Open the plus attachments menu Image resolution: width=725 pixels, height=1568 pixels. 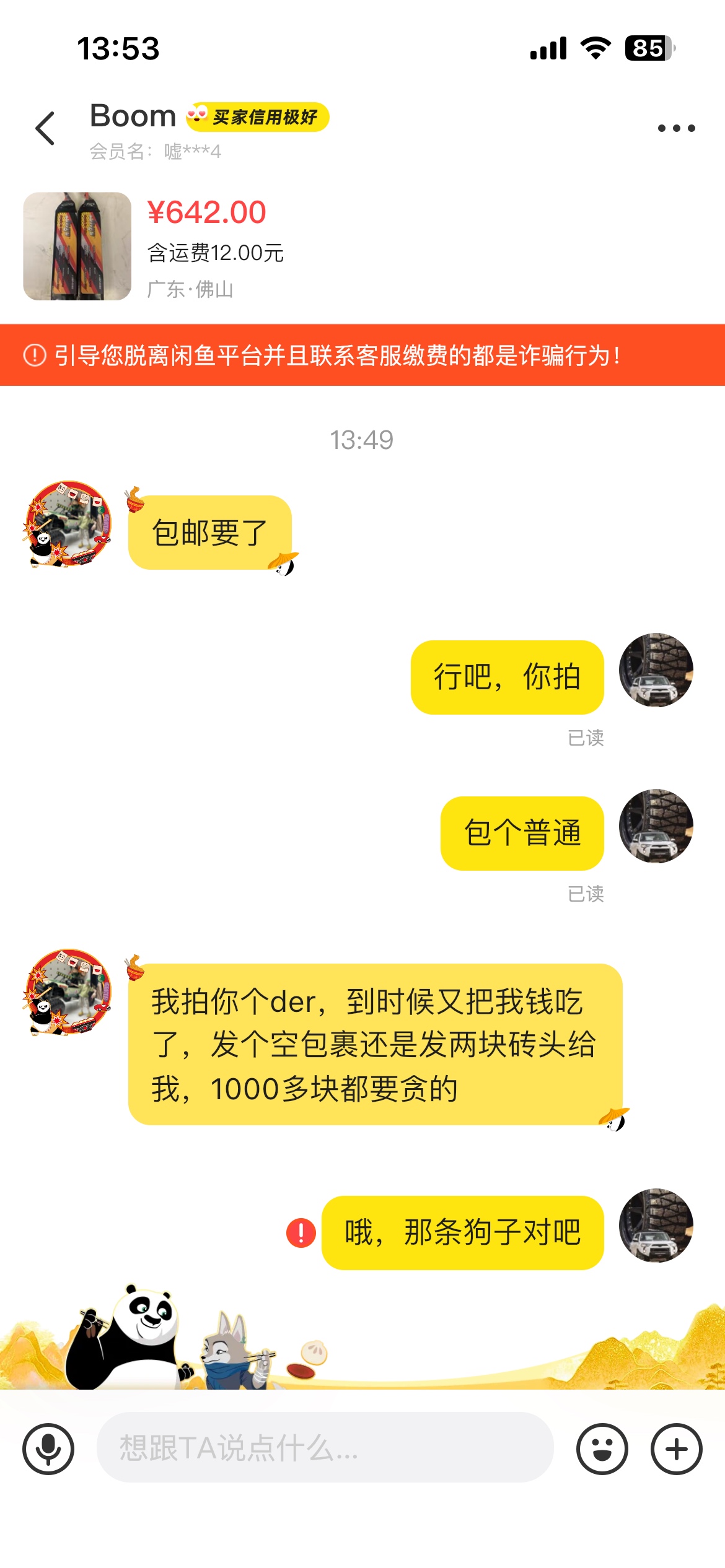tap(676, 1449)
